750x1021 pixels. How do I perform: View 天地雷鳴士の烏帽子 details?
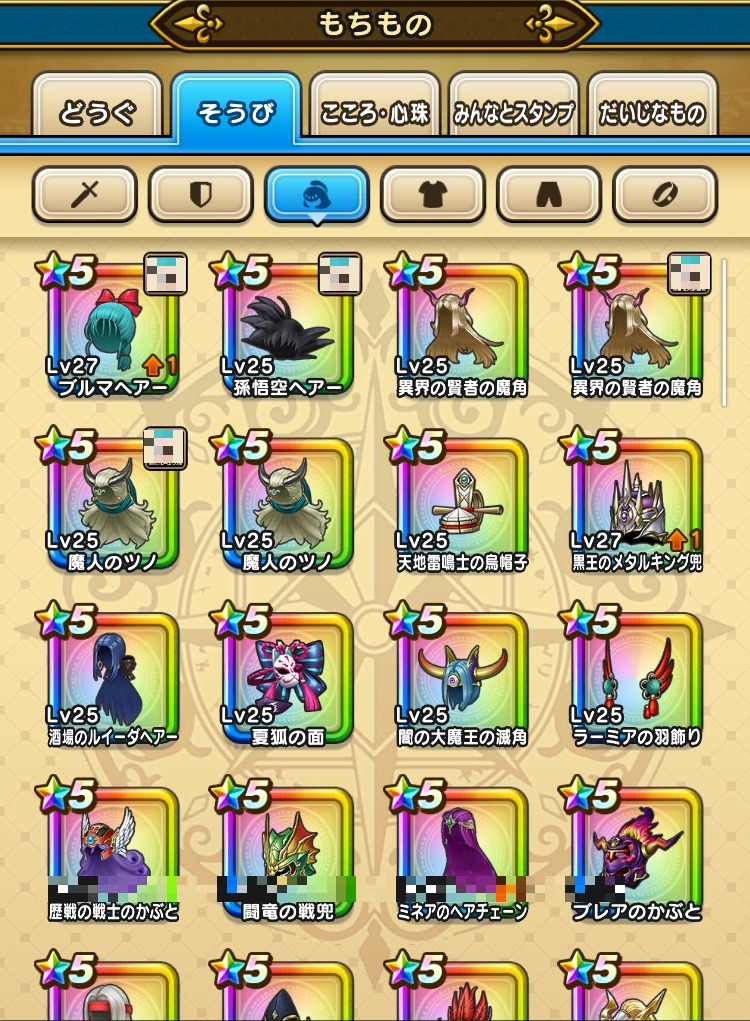pyautogui.click(x=461, y=505)
